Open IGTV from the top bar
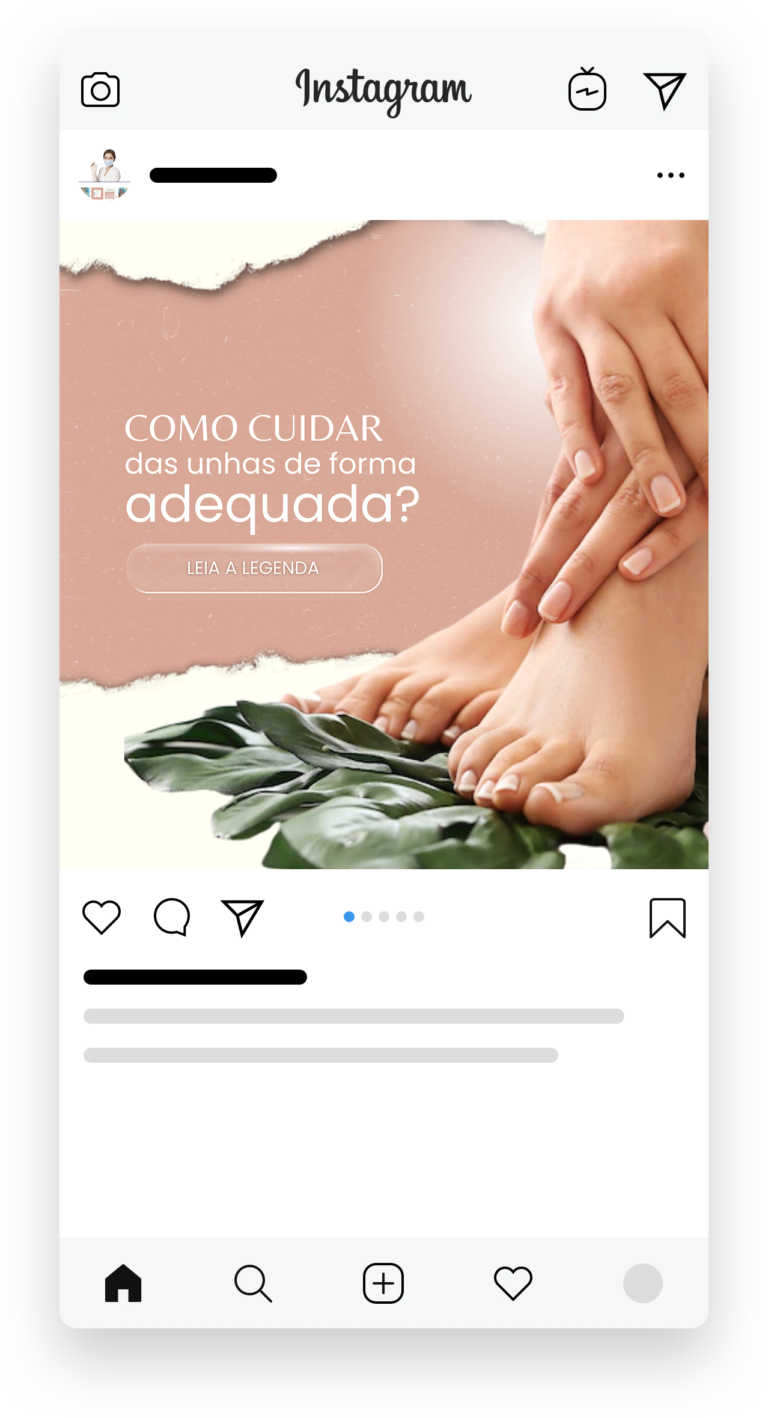The height and width of the screenshot is (1418, 768). 587,88
